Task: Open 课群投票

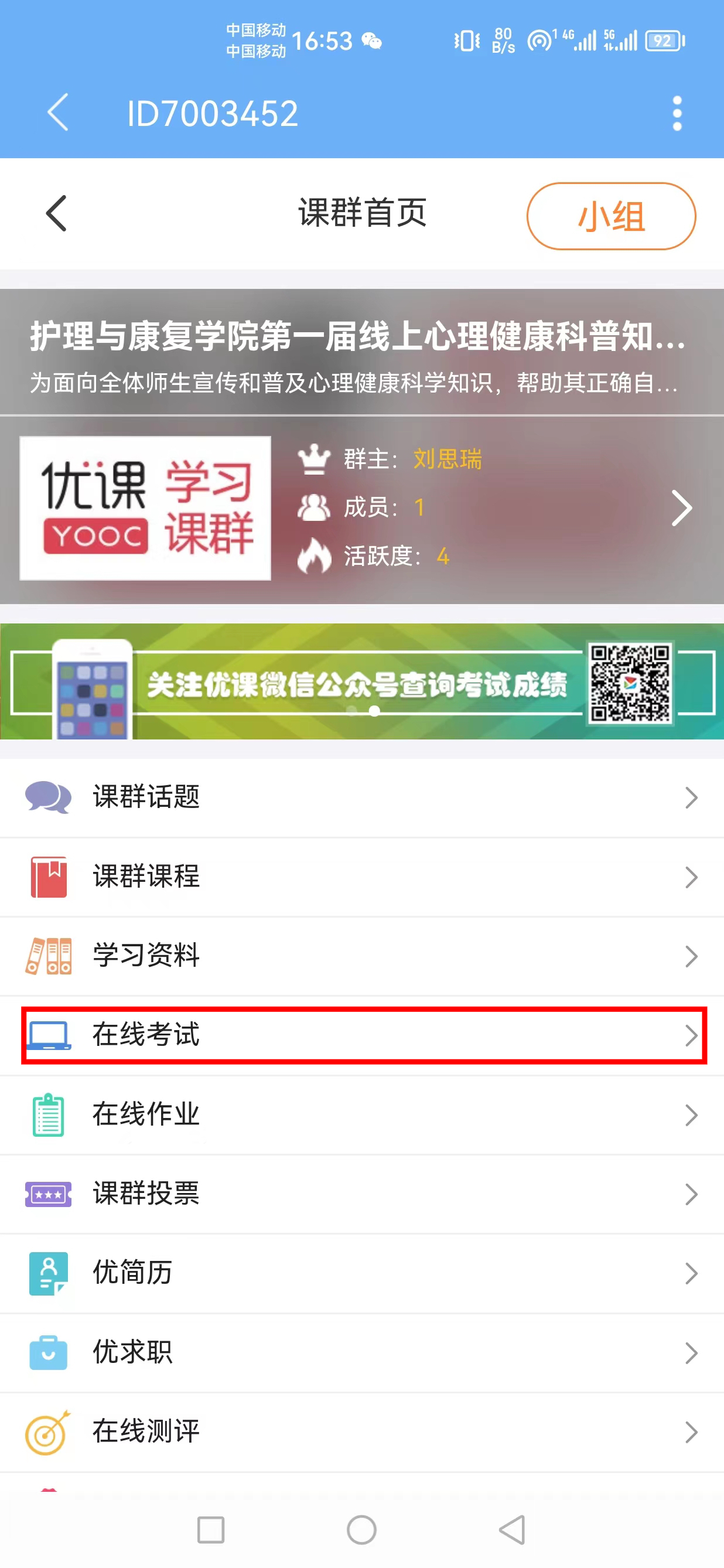Action: click(x=362, y=1194)
